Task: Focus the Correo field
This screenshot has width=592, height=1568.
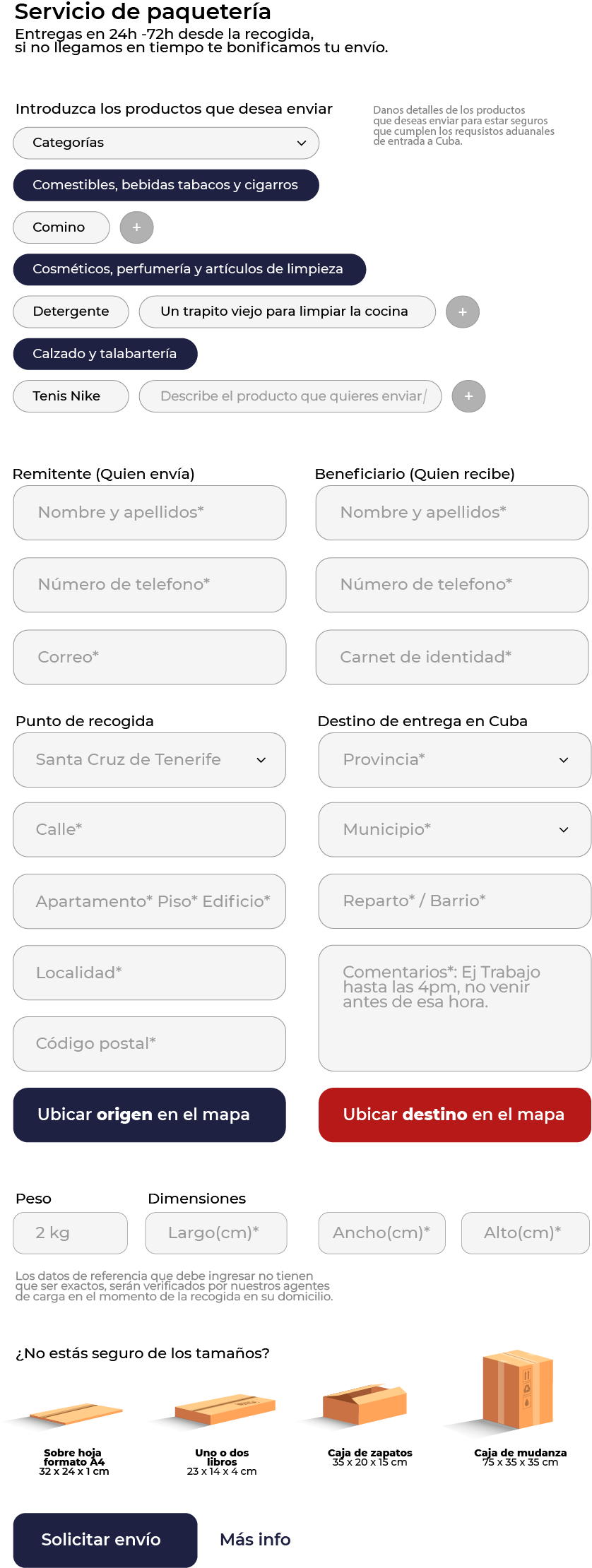Action: tap(150, 657)
